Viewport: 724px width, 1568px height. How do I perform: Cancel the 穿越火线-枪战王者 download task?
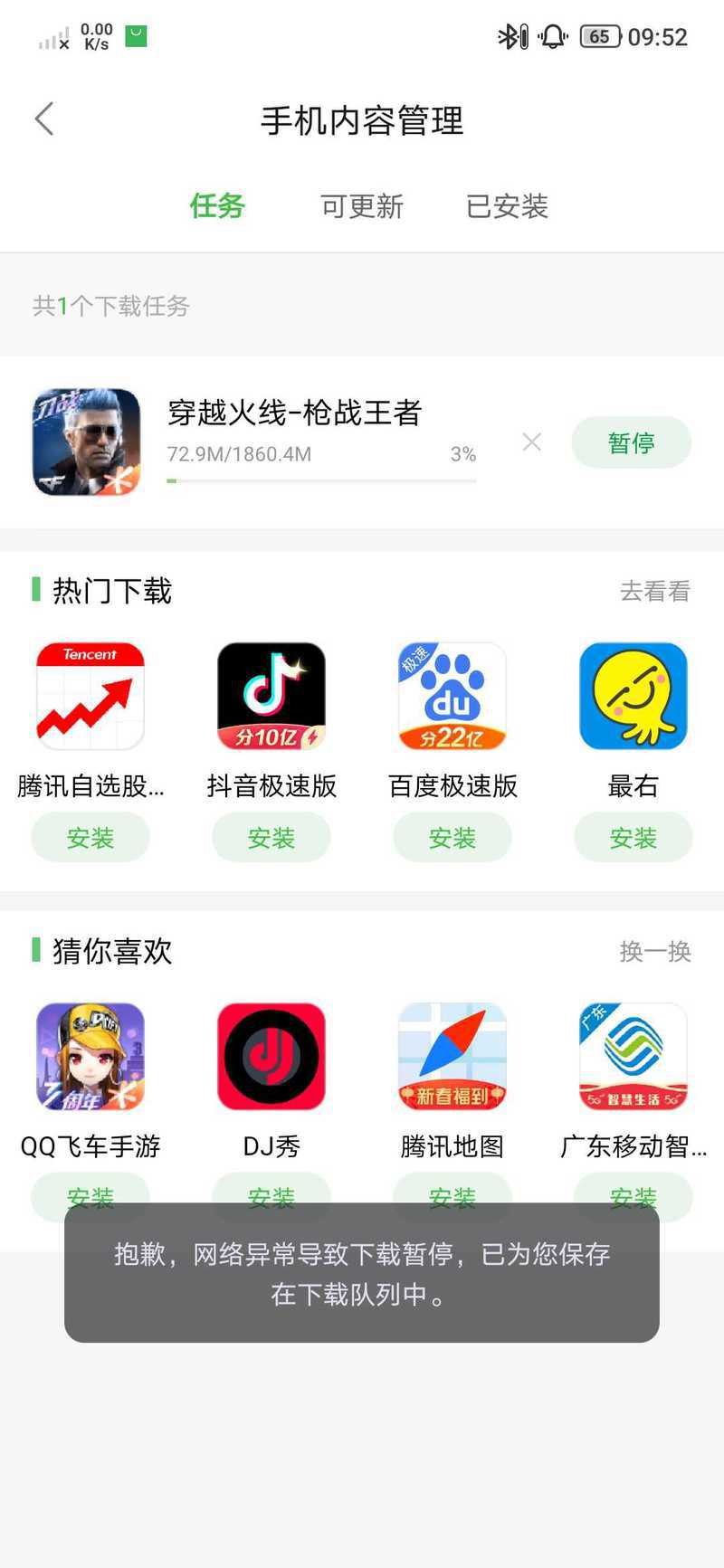[532, 442]
